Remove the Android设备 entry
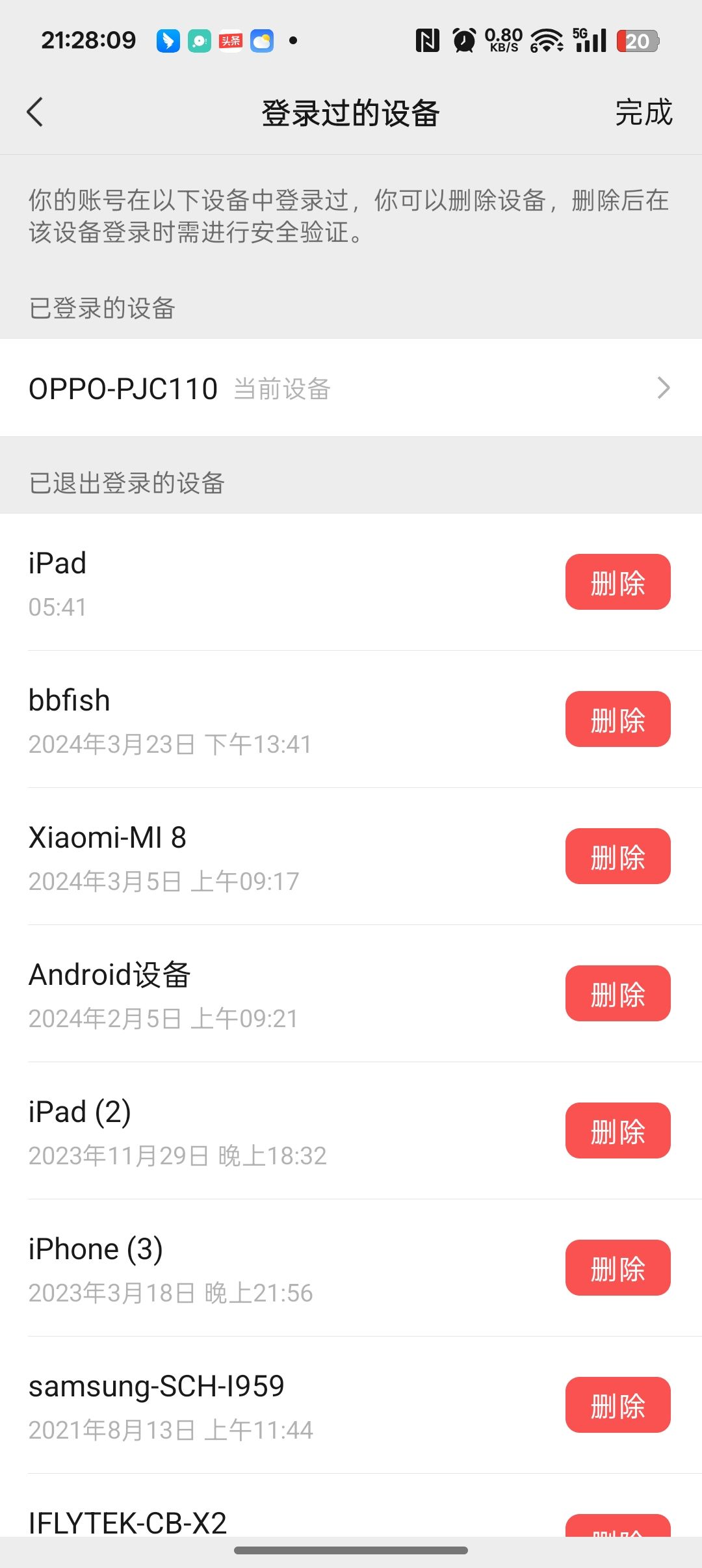The width and height of the screenshot is (702, 1568). pos(617,993)
